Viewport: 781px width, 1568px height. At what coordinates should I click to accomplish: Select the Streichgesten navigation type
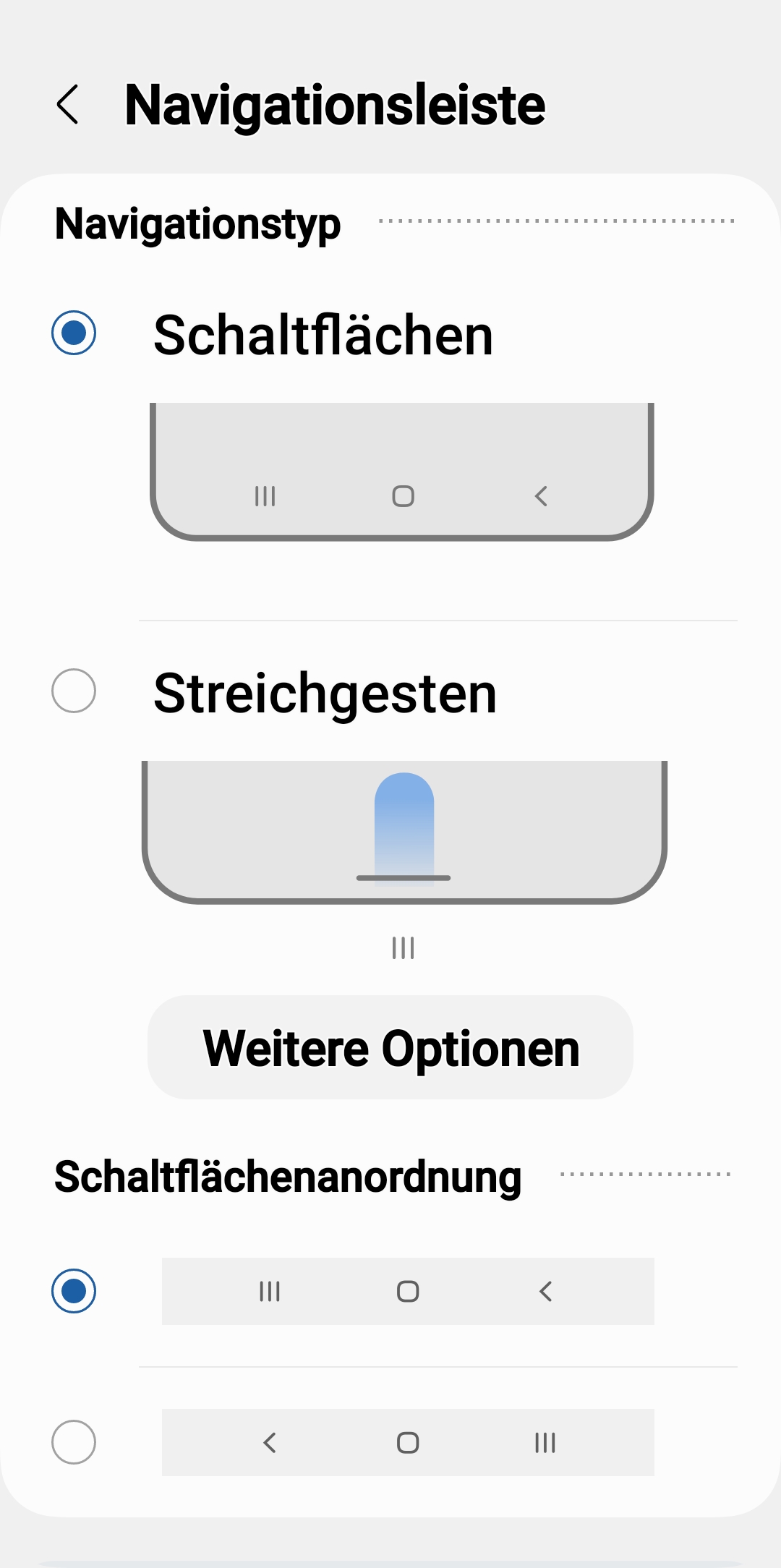74,691
